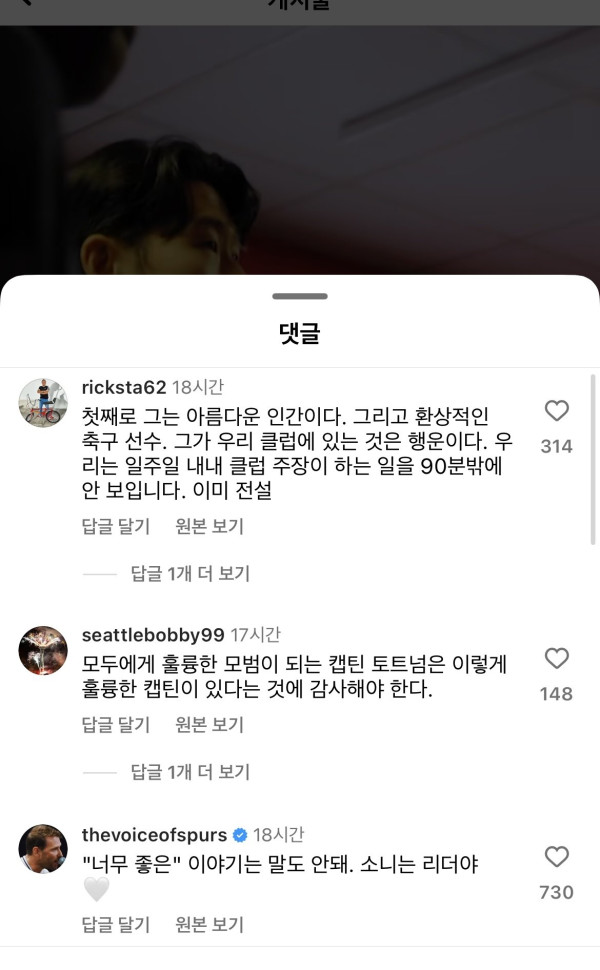View original text of ricksta62's comment
Image resolution: width=600 pixels, height=970 pixels.
[209, 526]
